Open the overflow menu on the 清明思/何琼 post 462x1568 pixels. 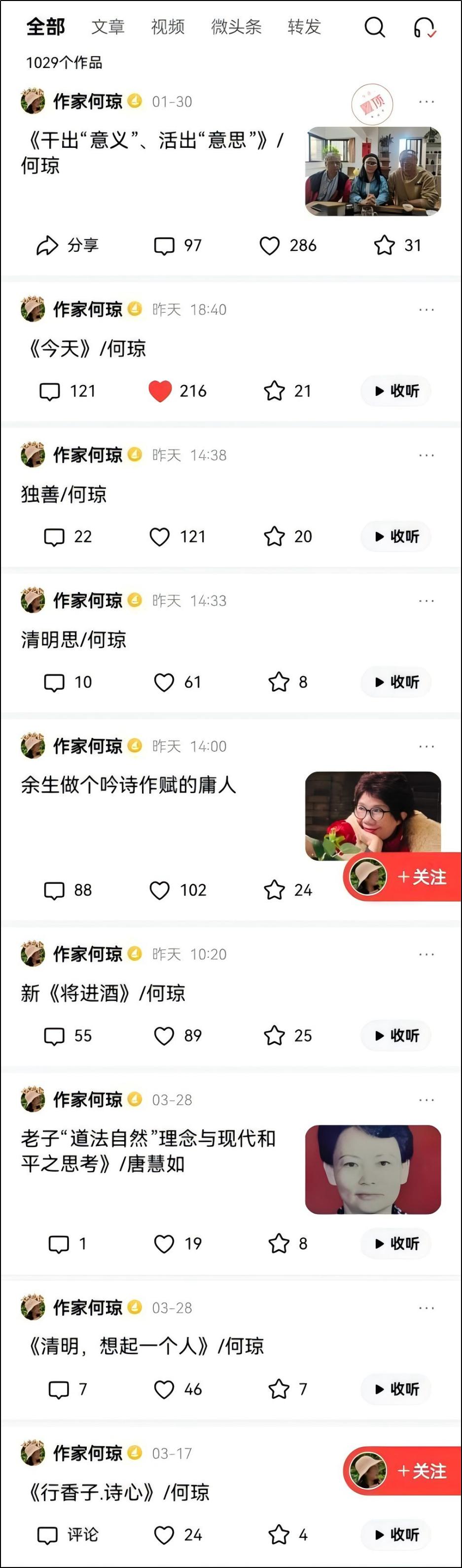point(426,601)
